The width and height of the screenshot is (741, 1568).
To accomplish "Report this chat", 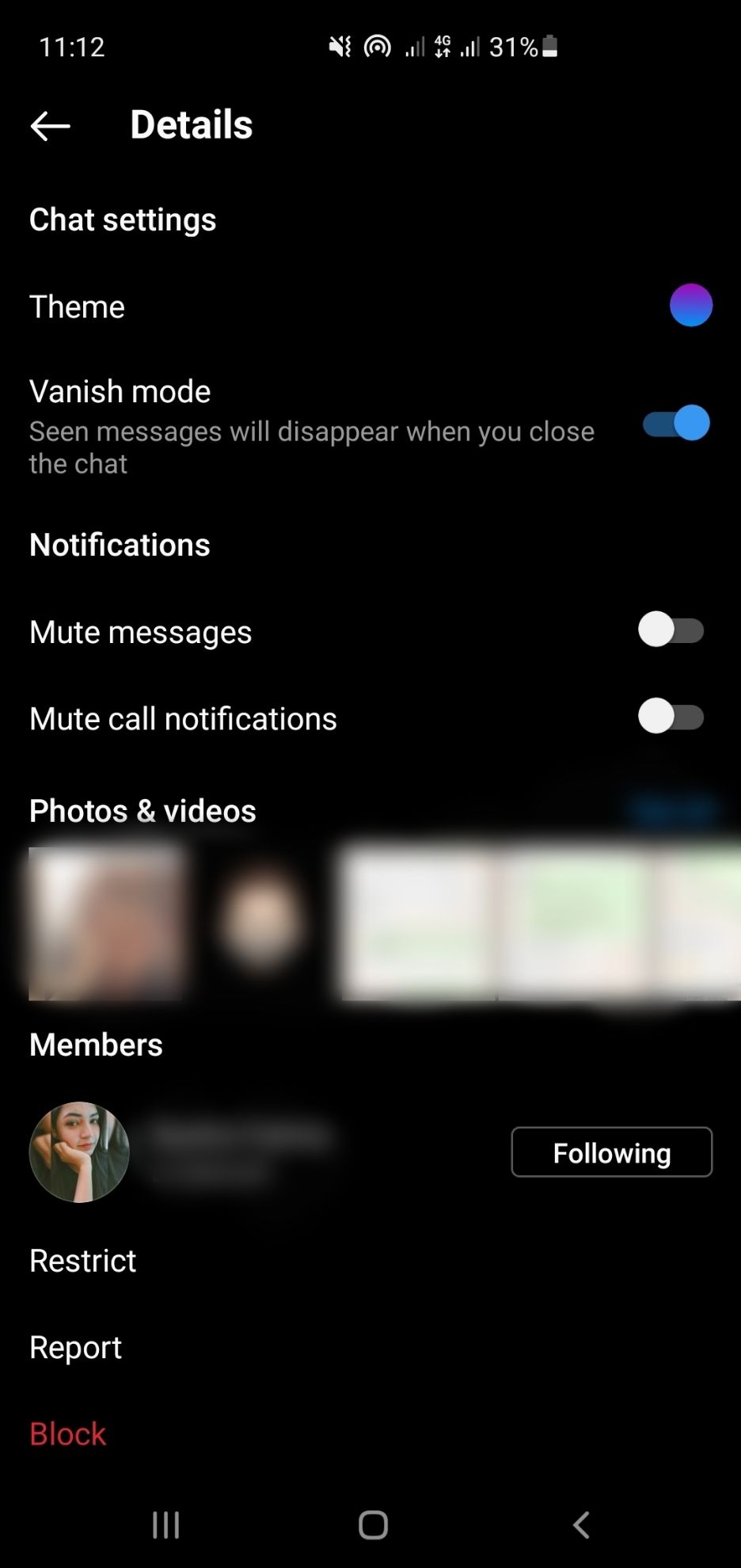I will 76,1347.
